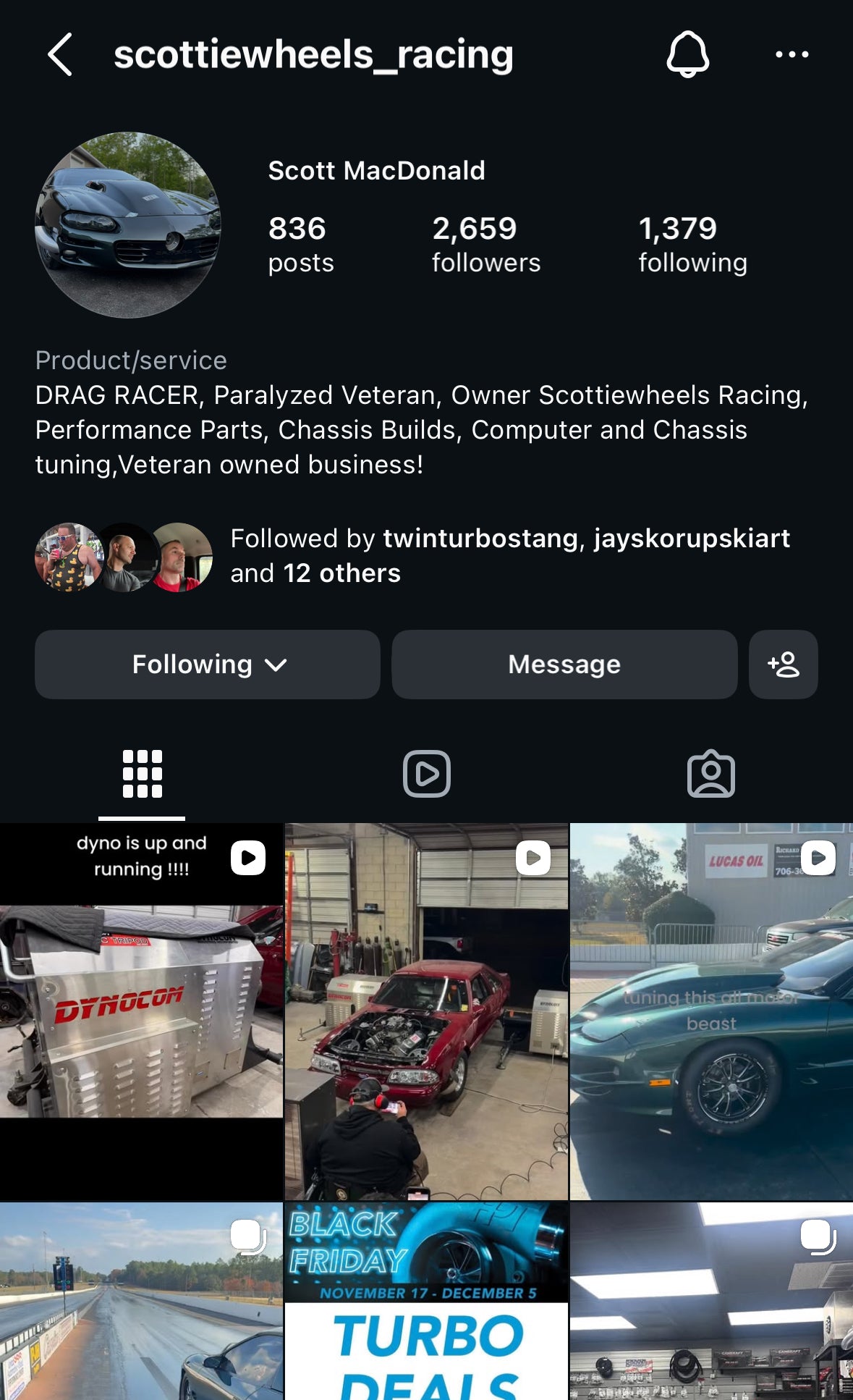
Task: Go back from this profile
Action: click(60, 54)
